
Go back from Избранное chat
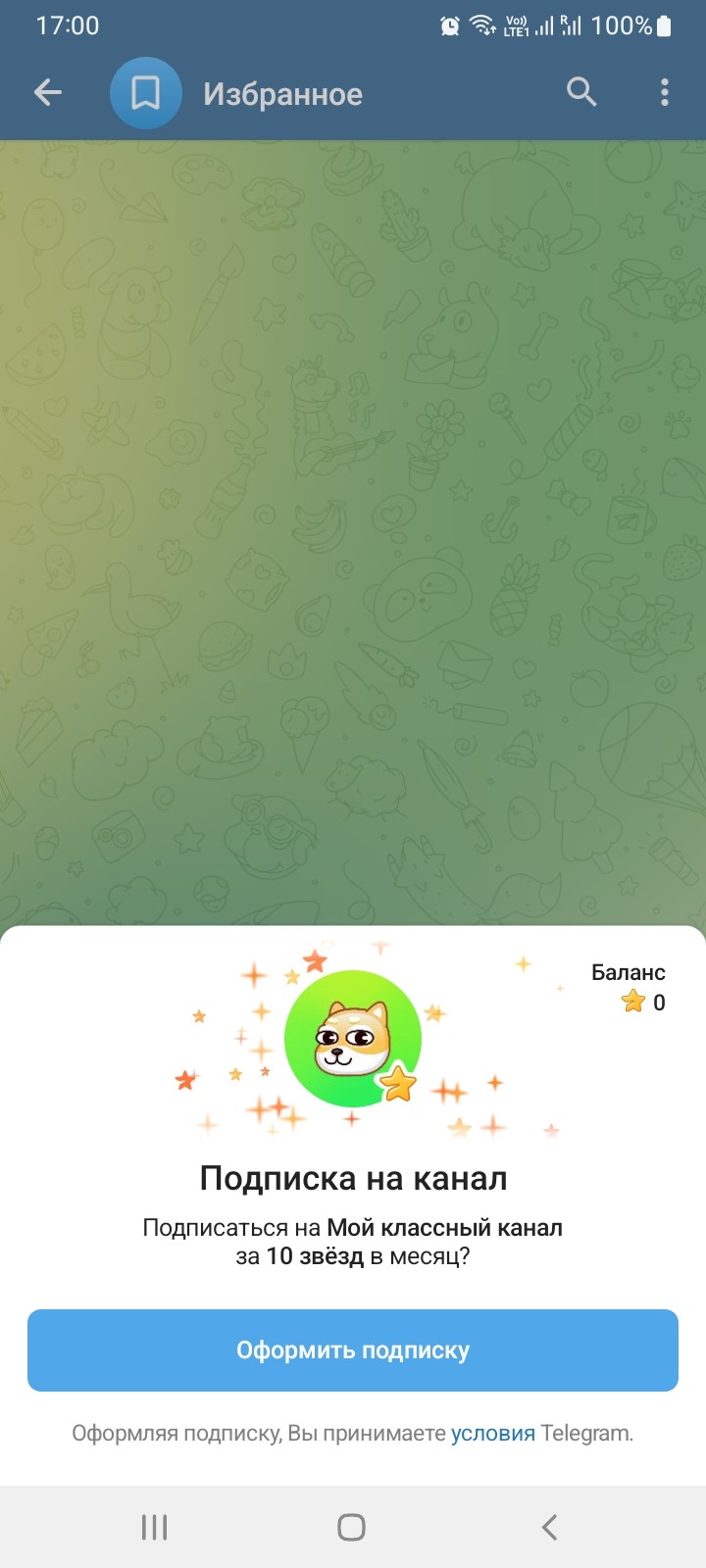click(x=47, y=93)
